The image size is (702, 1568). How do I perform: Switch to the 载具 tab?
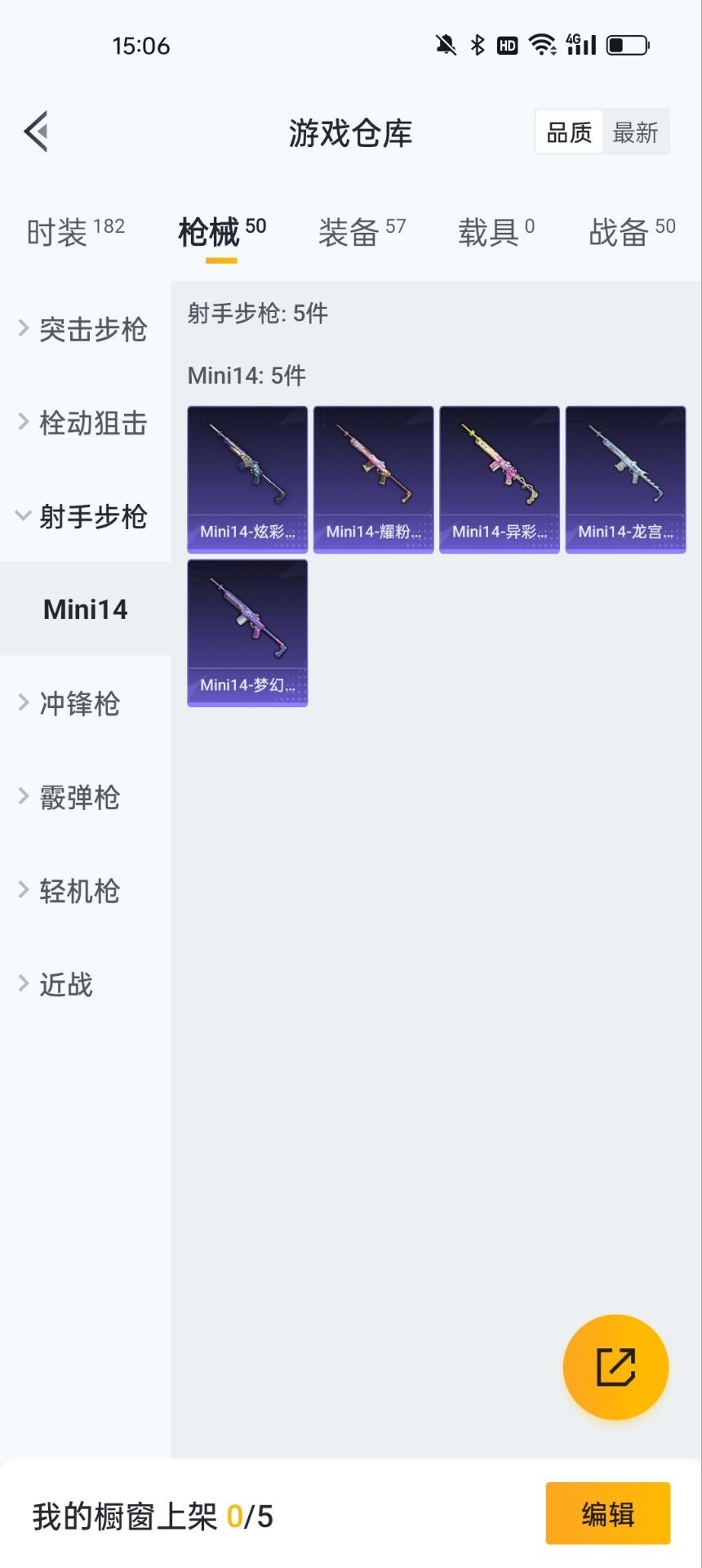click(x=496, y=232)
